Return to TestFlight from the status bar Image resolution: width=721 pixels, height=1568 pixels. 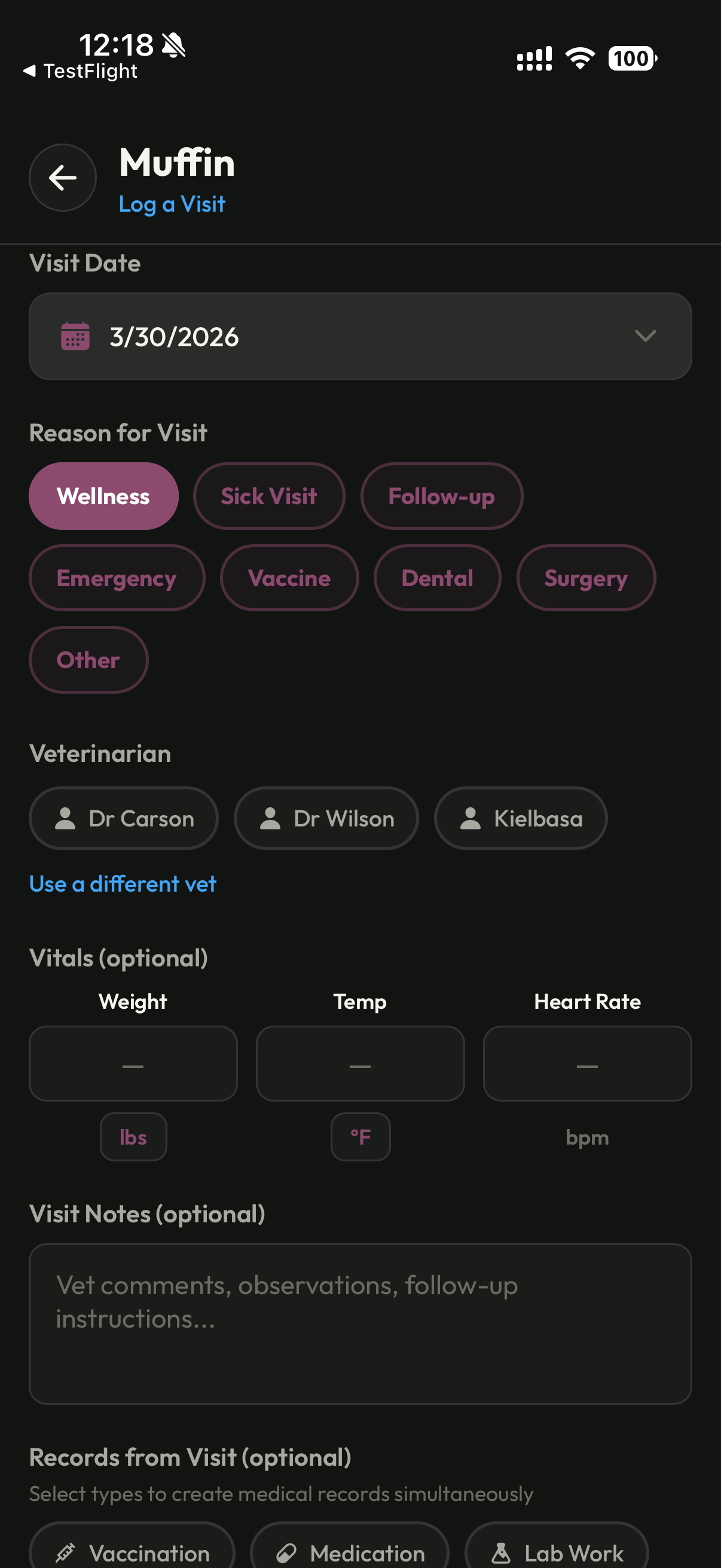80,71
